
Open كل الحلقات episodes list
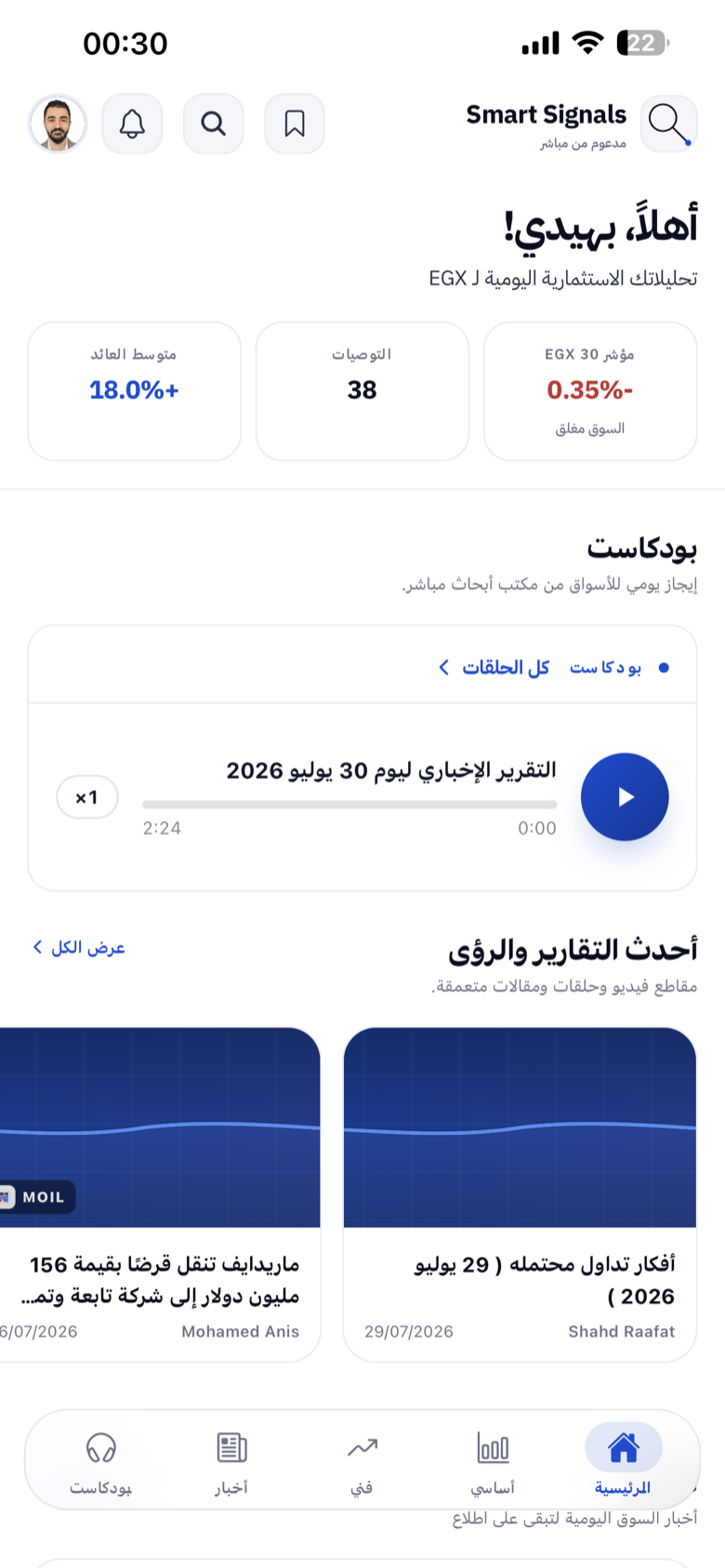494,667
